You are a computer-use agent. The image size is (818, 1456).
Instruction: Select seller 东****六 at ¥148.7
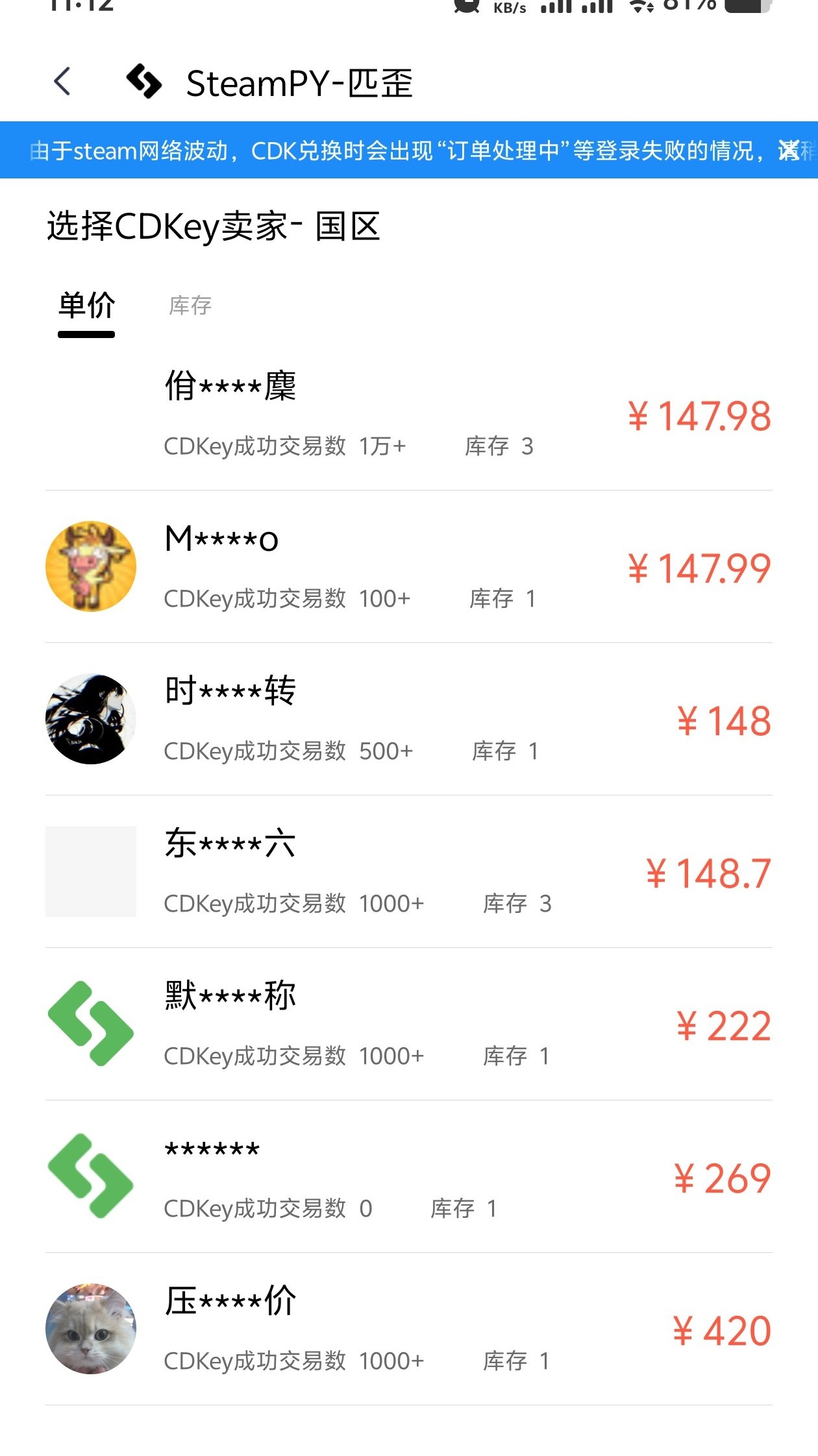[409, 873]
